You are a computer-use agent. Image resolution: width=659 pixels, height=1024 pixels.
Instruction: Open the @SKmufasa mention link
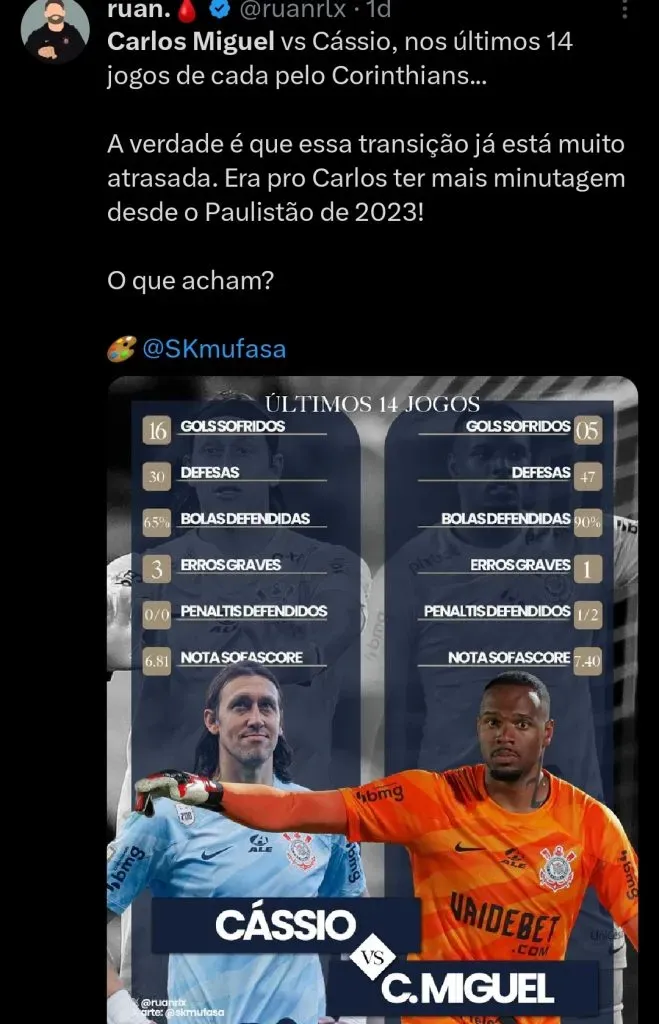(213, 349)
